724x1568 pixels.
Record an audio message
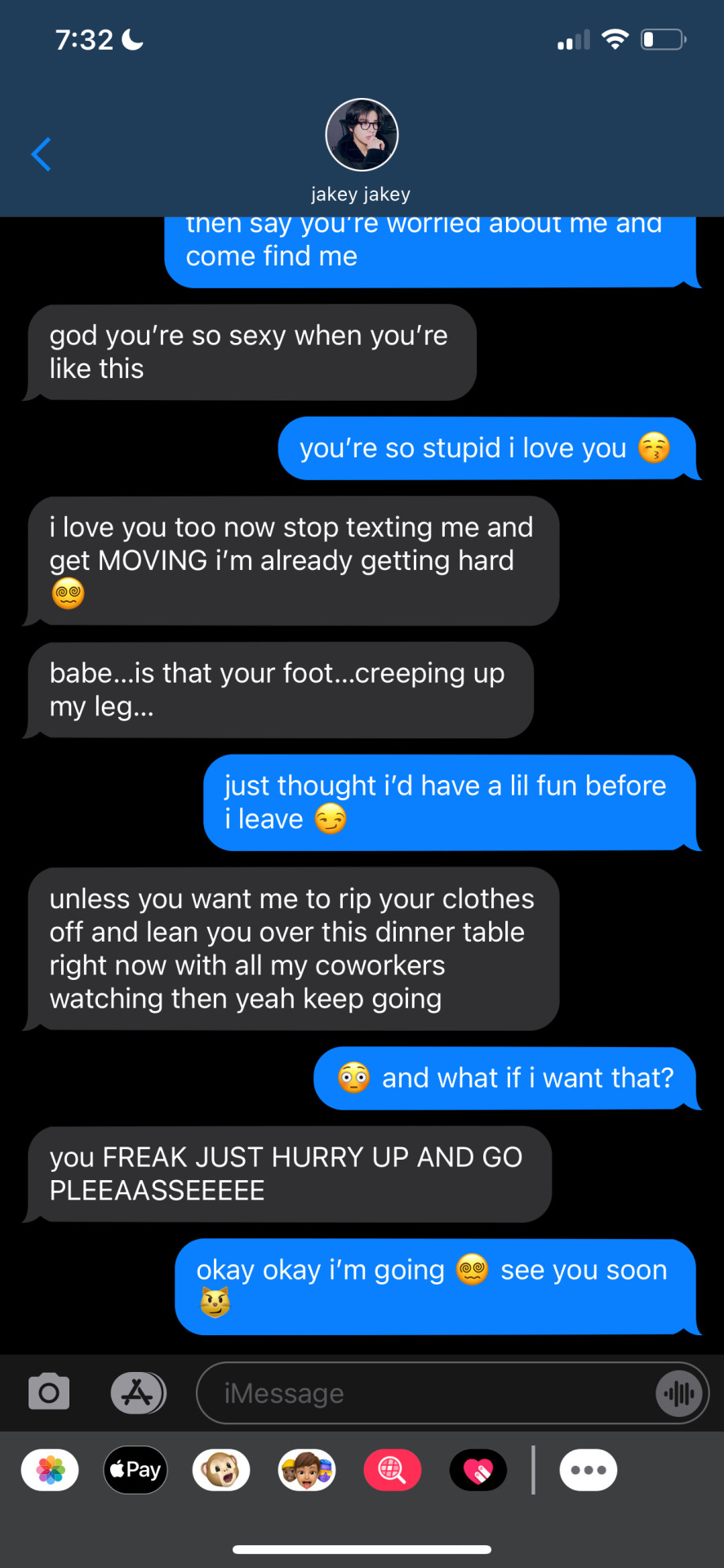tap(679, 1393)
